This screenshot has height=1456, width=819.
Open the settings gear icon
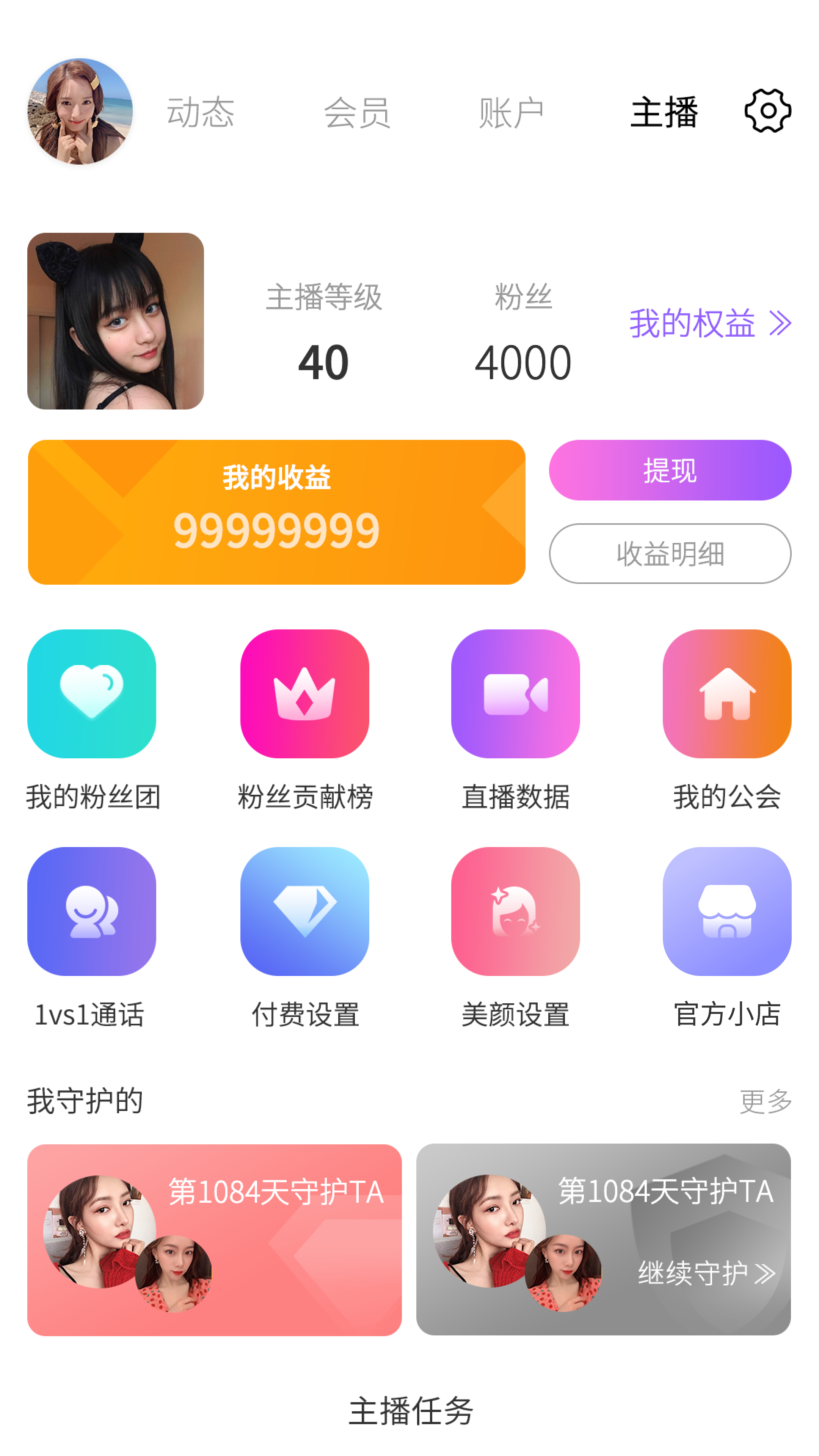point(767,111)
